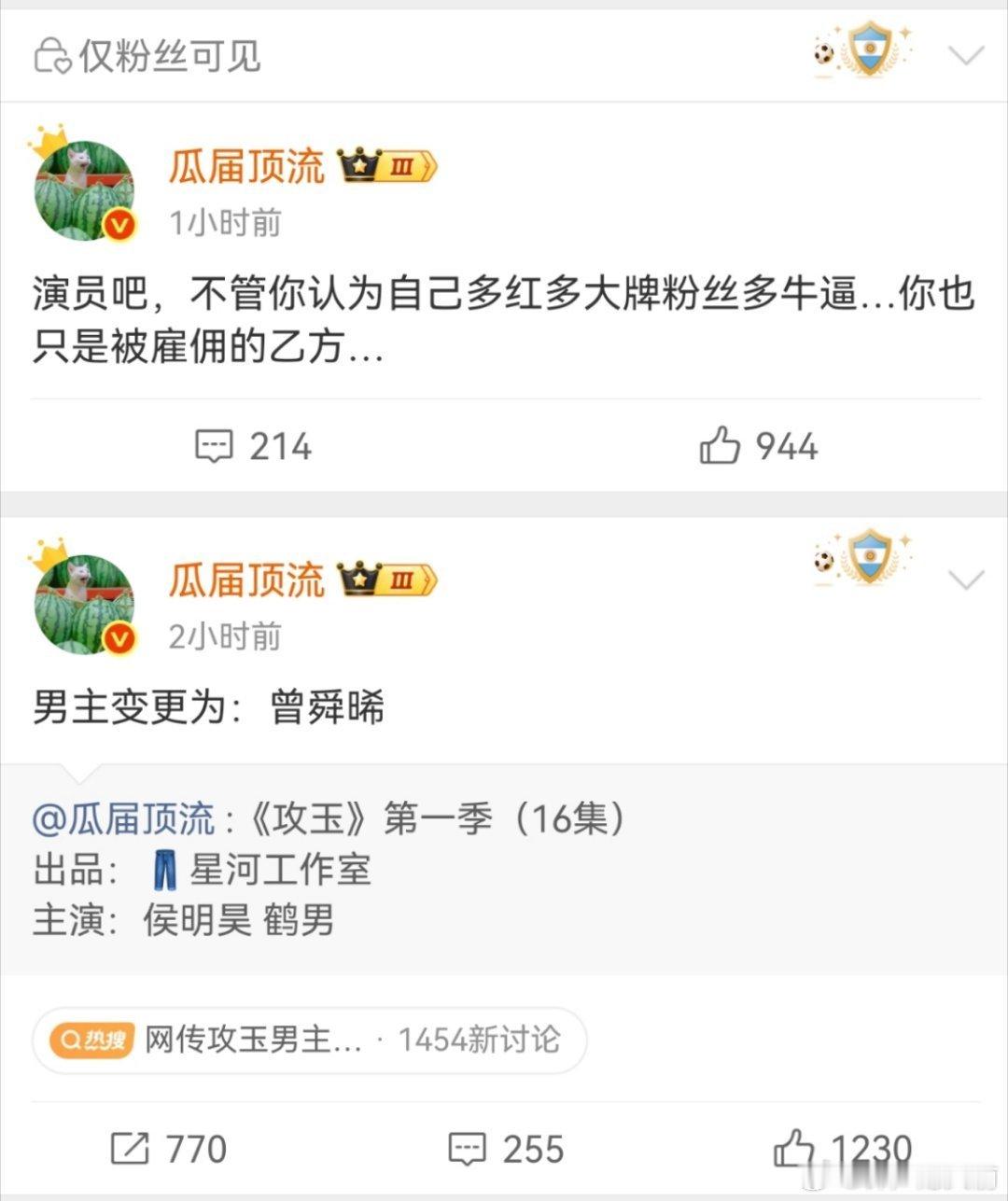Expand options menu on the first post

[x=966, y=56]
